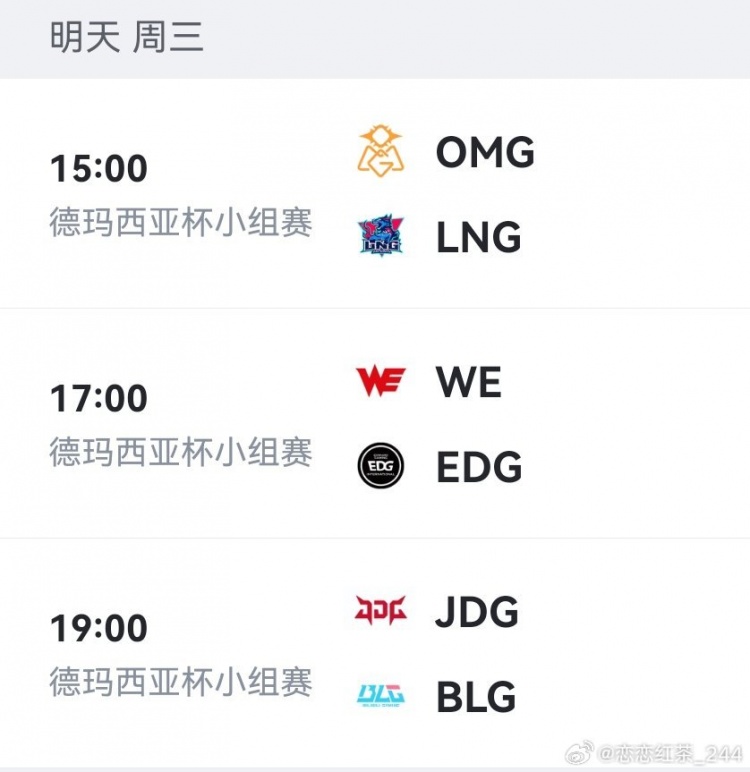The width and height of the screenshot is (750, 772).
Task: Click the 17:00 match time label
Action: click(x=100, y=396)
